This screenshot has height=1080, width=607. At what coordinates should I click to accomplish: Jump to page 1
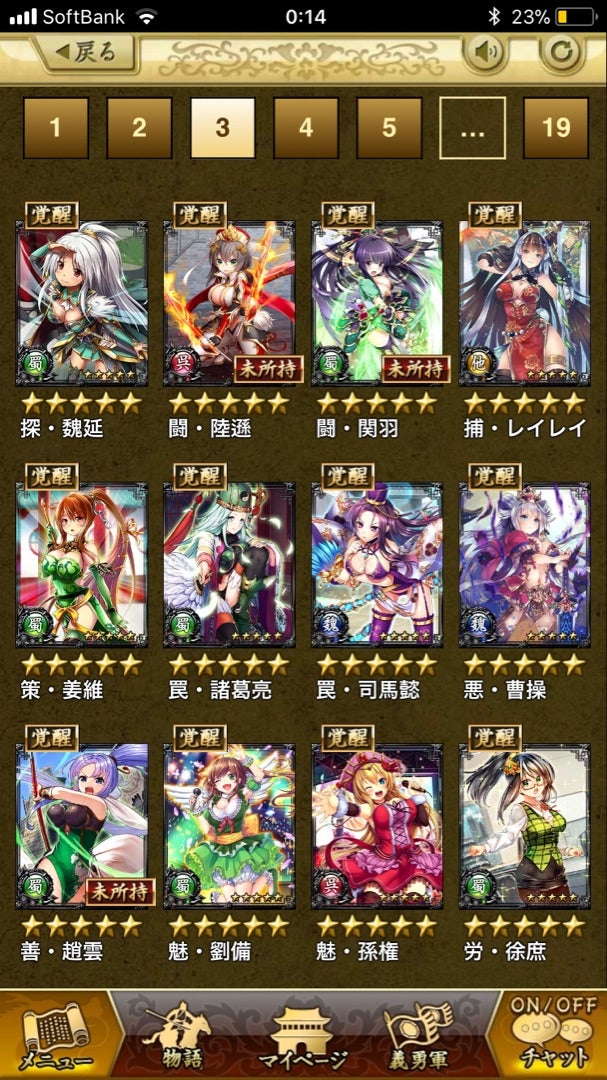(x=56, y=128)
